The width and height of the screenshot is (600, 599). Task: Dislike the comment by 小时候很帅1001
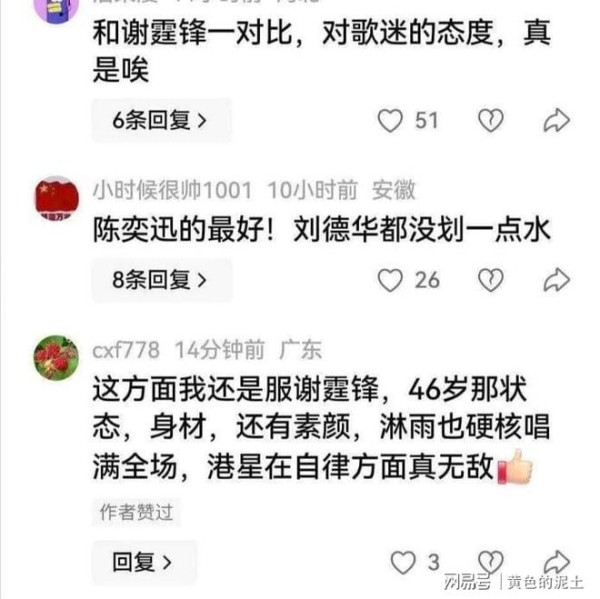490,280
